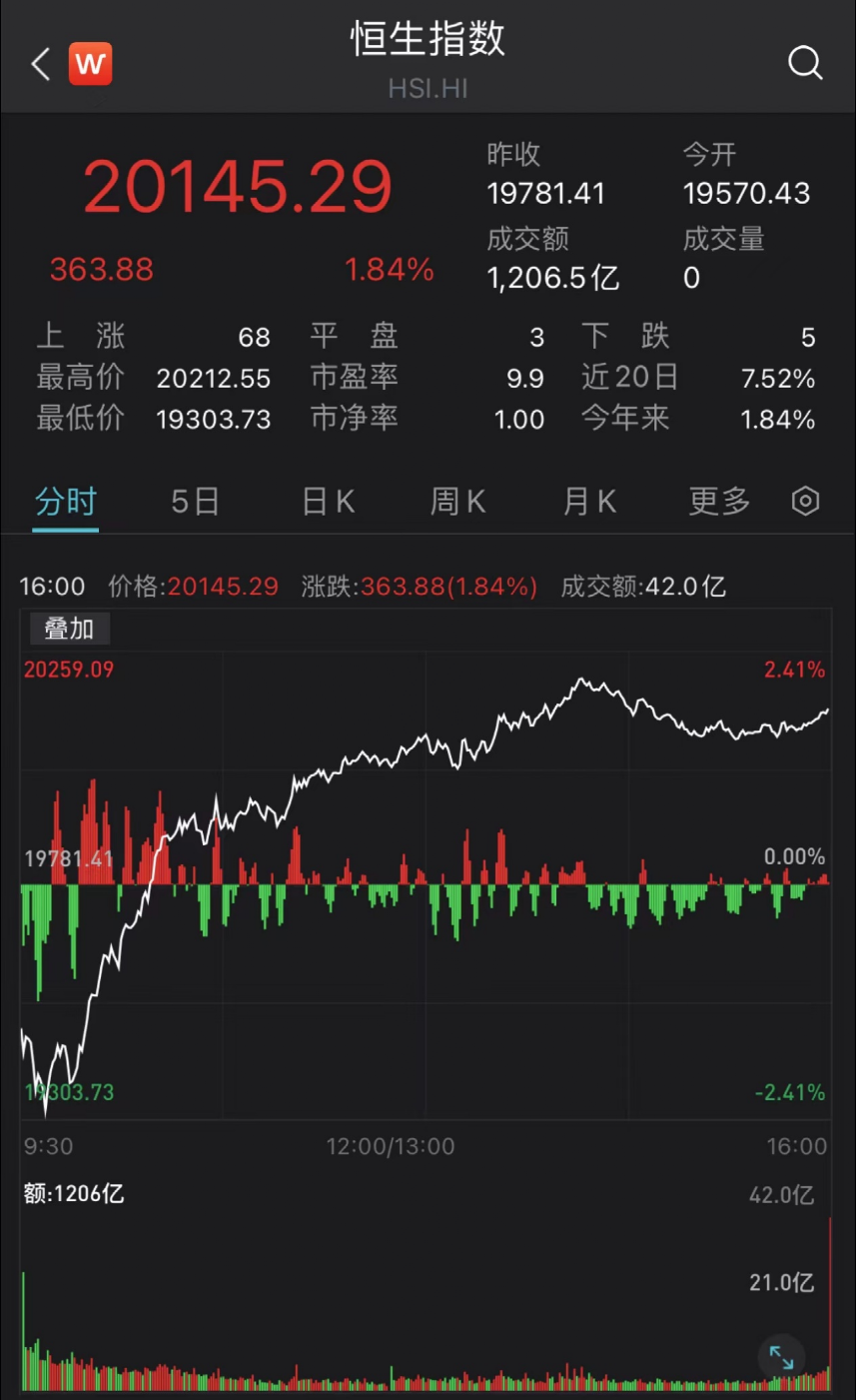This screenshot has width=856, height=1400.
Task: Switch to the 5日 chart tab
Action: pyautogui.click(x=195, y=501)
